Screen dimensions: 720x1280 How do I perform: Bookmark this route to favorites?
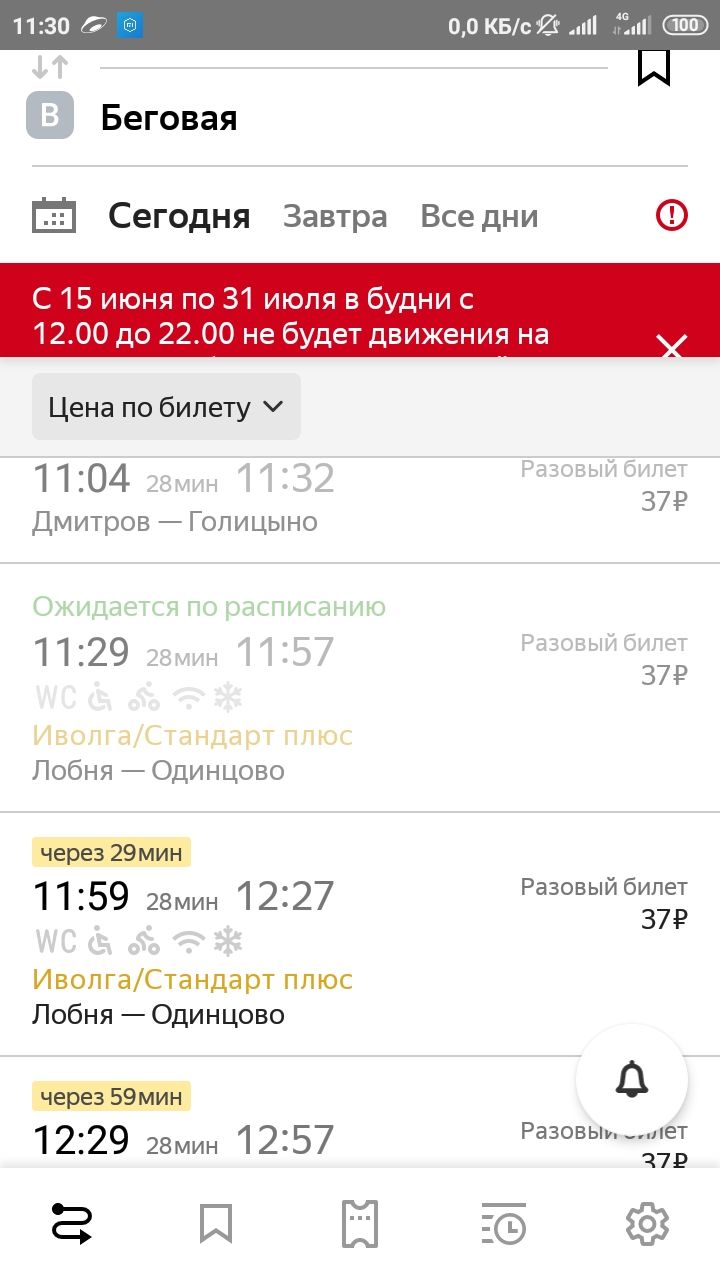654,68
